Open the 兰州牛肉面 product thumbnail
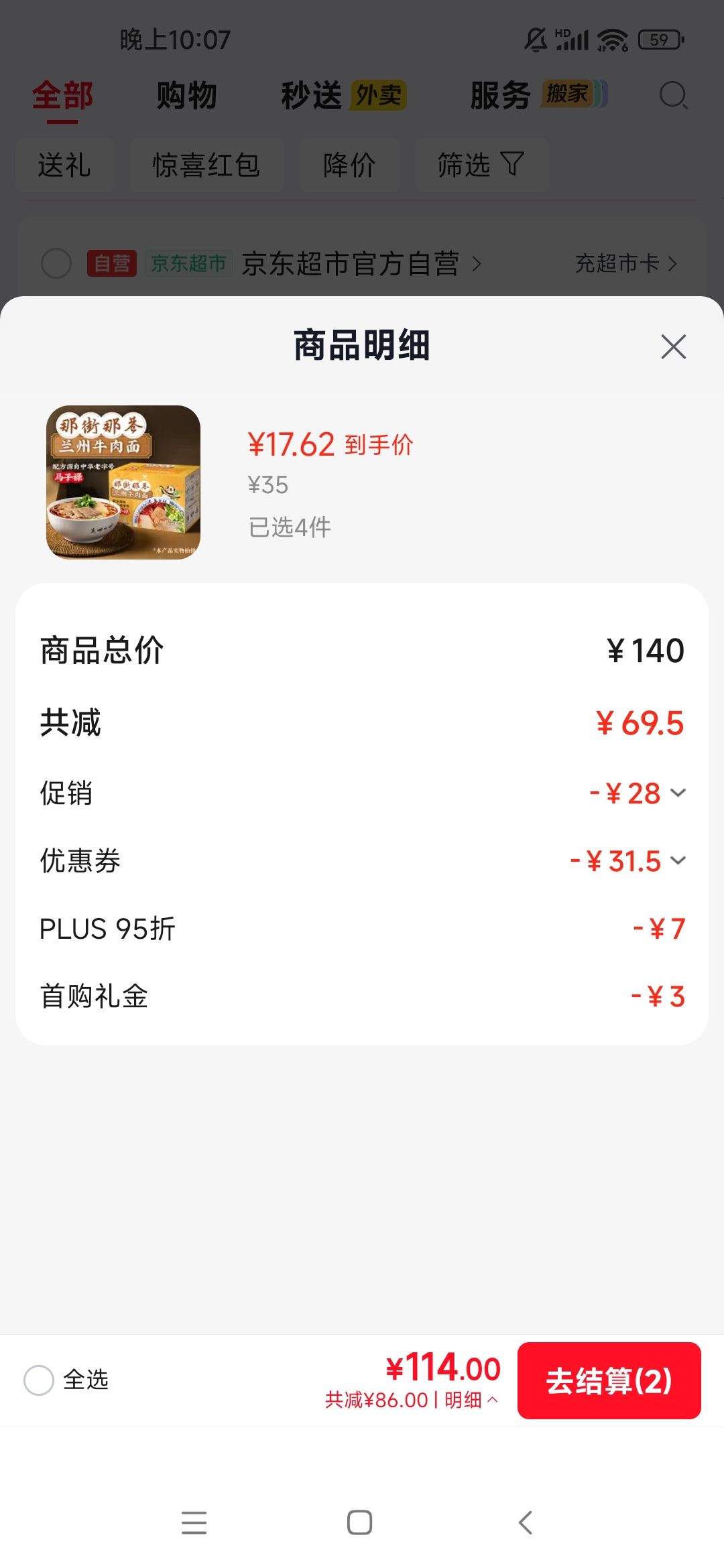Screen dimensions: 724x1568 pos(123,482)
